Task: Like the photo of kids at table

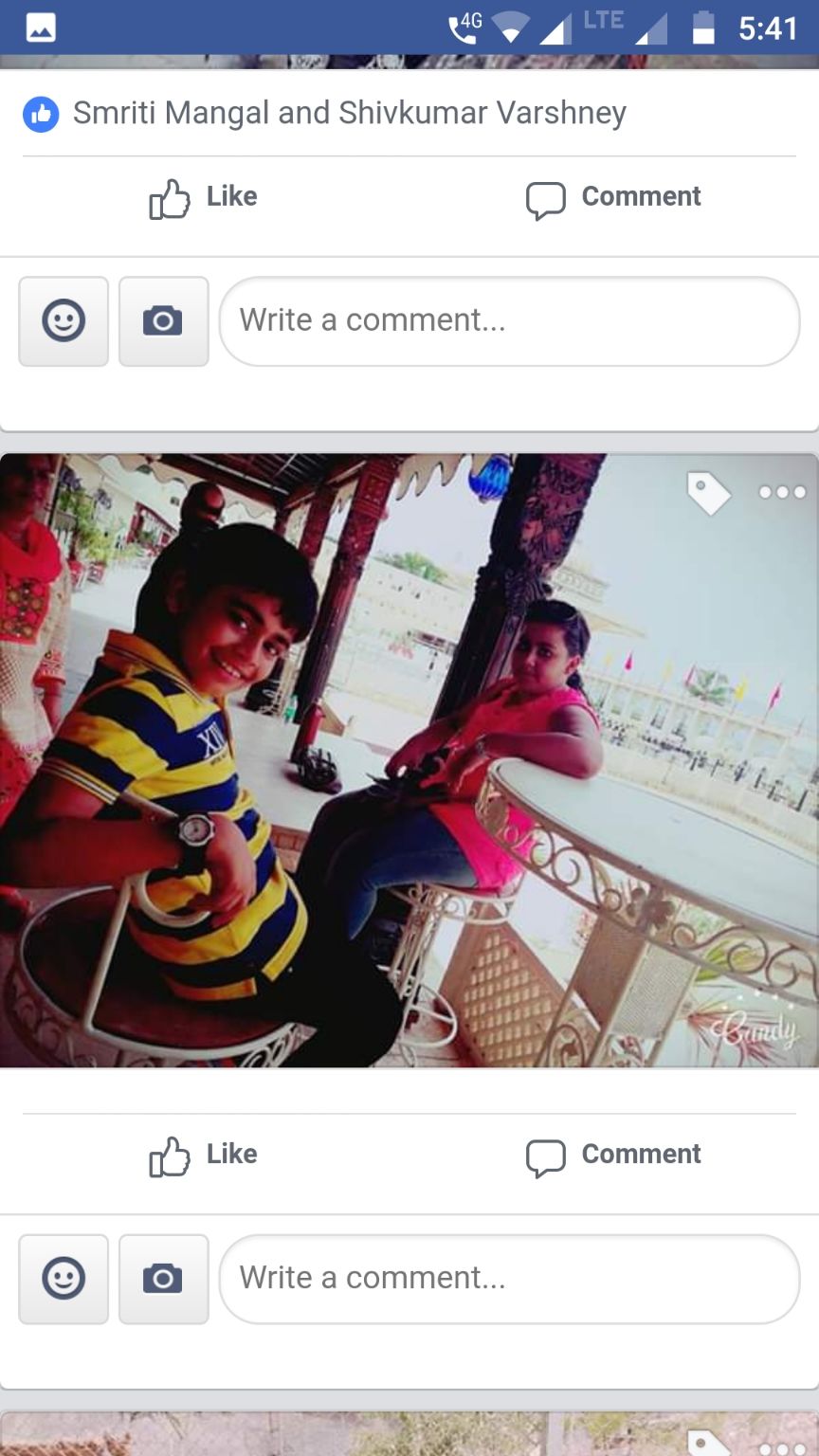Action: (203, 1155)
